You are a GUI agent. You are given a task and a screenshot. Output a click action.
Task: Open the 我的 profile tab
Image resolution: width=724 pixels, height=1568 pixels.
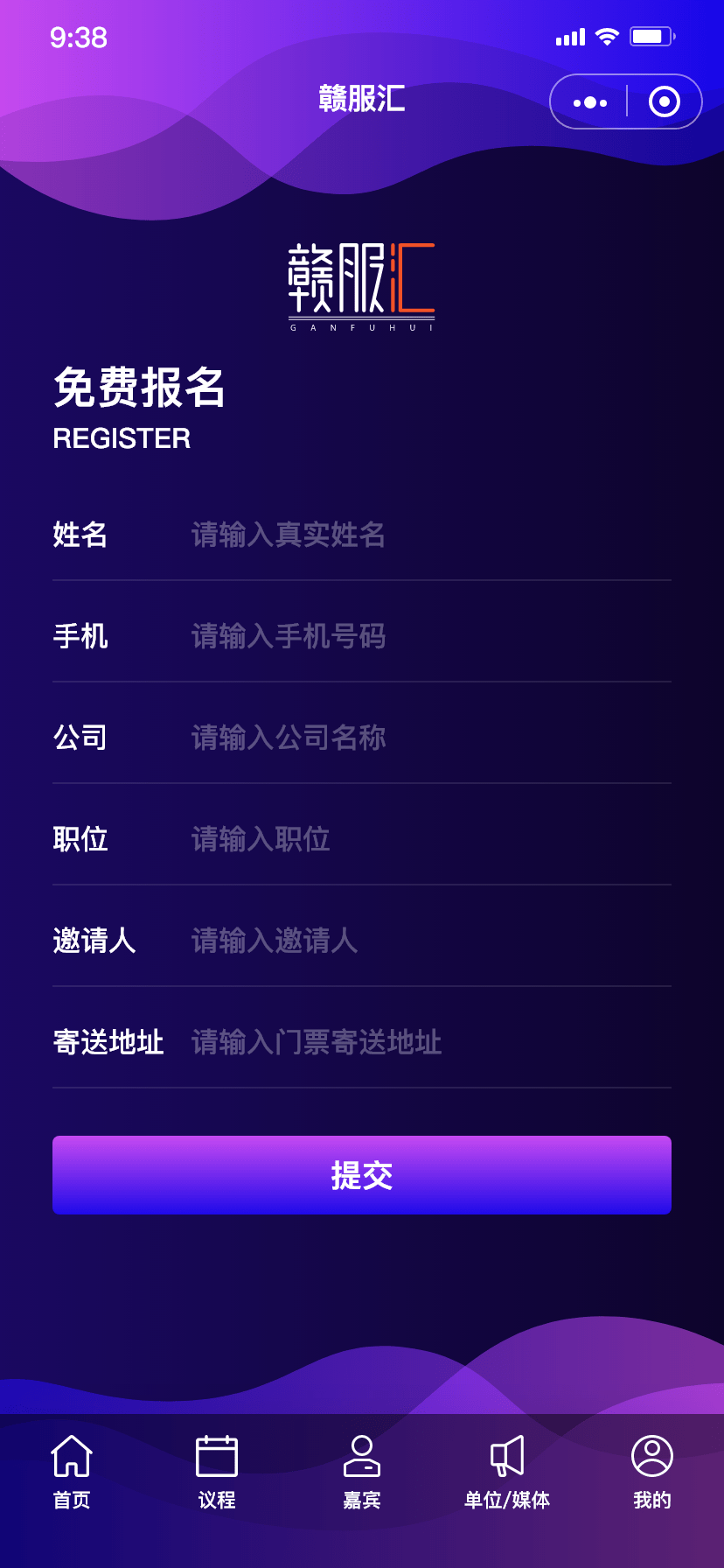click(x=652, y=1473)
